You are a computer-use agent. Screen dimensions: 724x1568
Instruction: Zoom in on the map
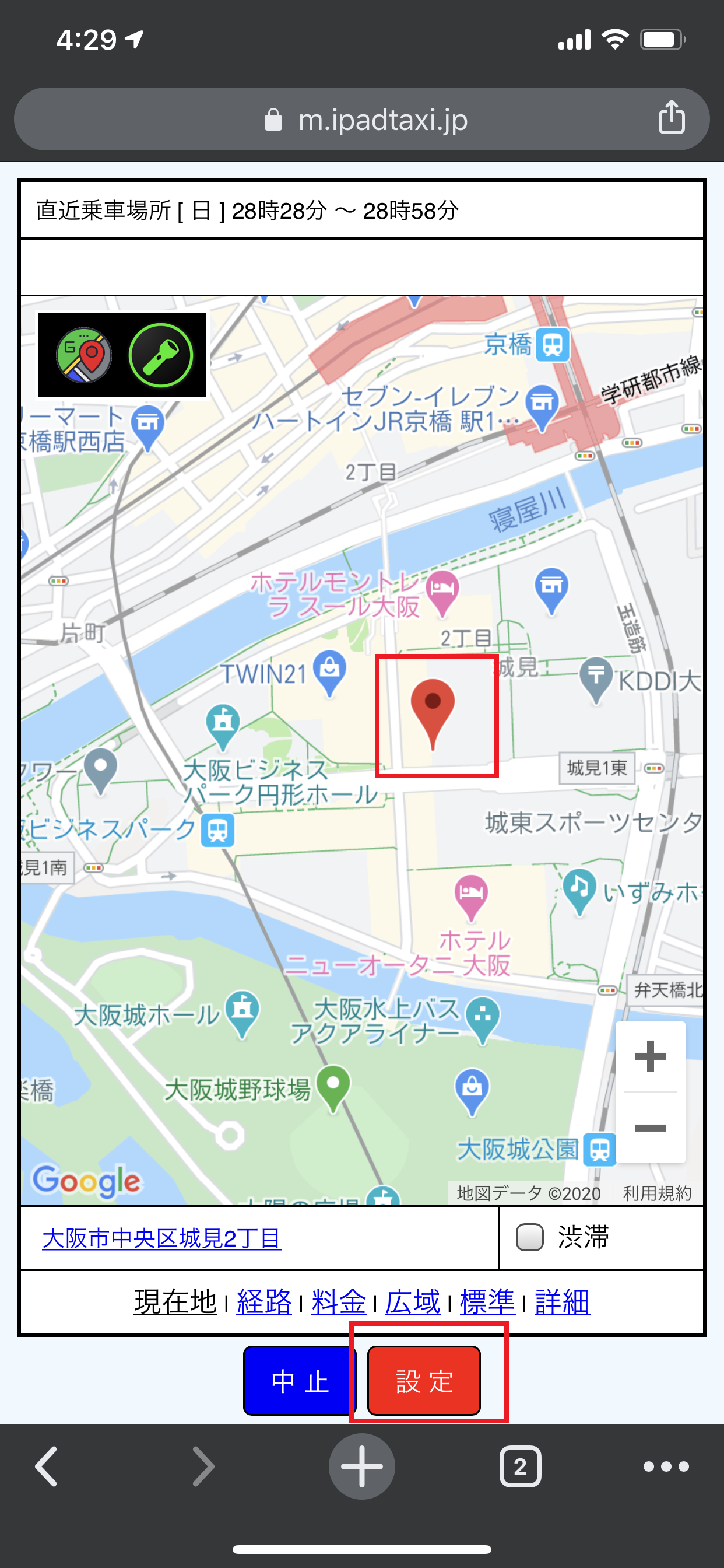(650, 1056)
